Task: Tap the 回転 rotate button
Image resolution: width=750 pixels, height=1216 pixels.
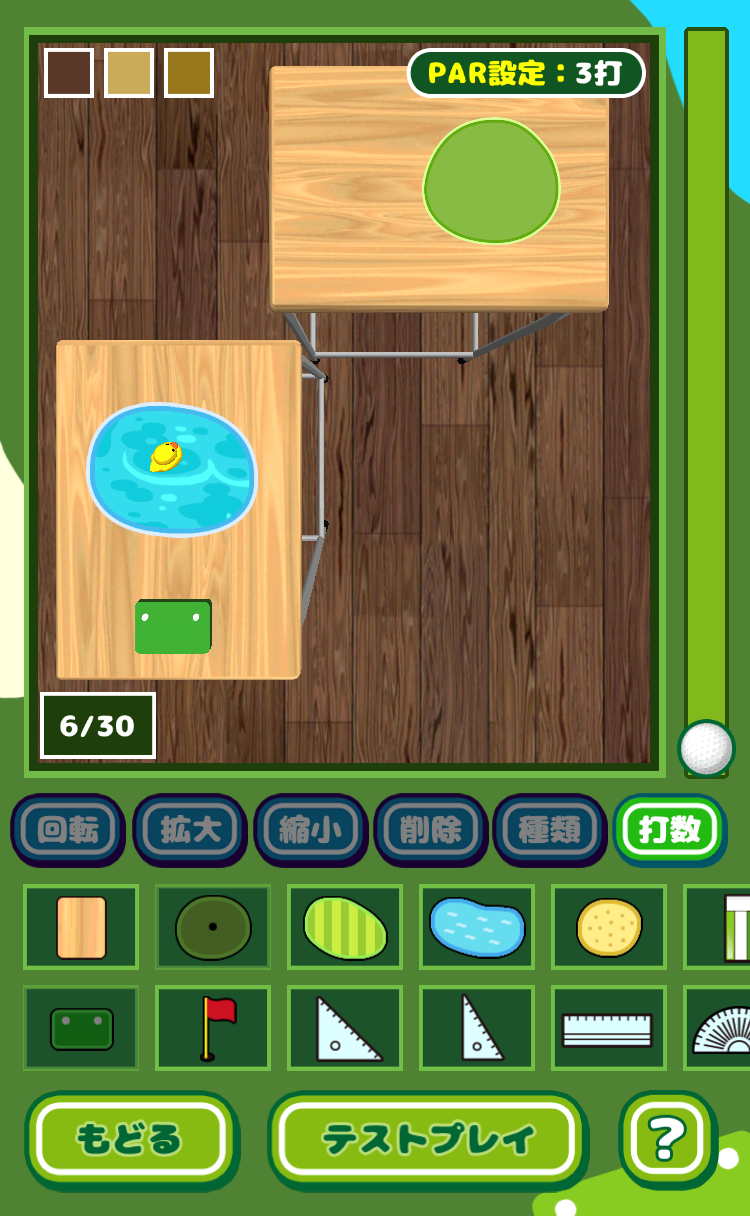Action: coord(68,830)
